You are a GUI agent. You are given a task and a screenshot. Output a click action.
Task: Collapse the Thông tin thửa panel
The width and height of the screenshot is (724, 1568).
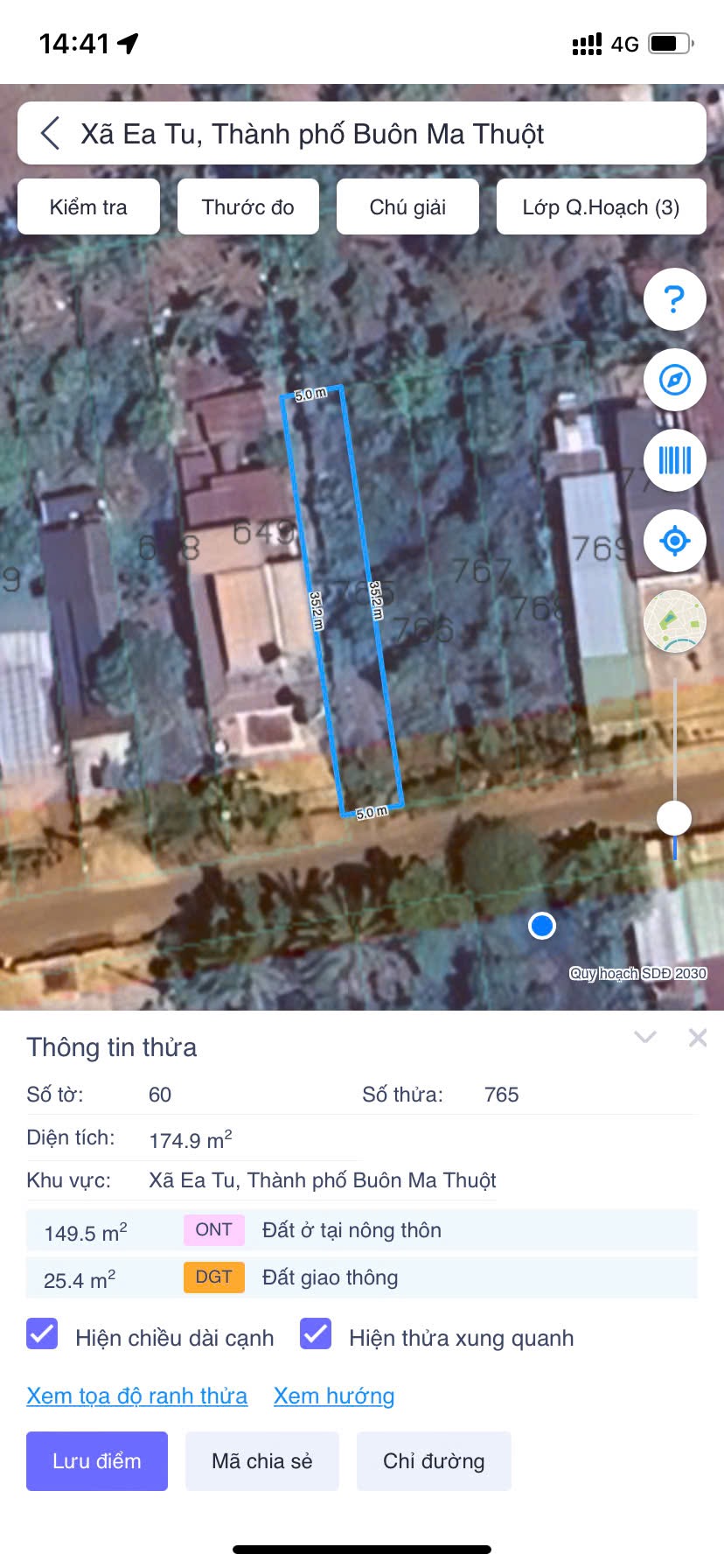click(645, 1038)
